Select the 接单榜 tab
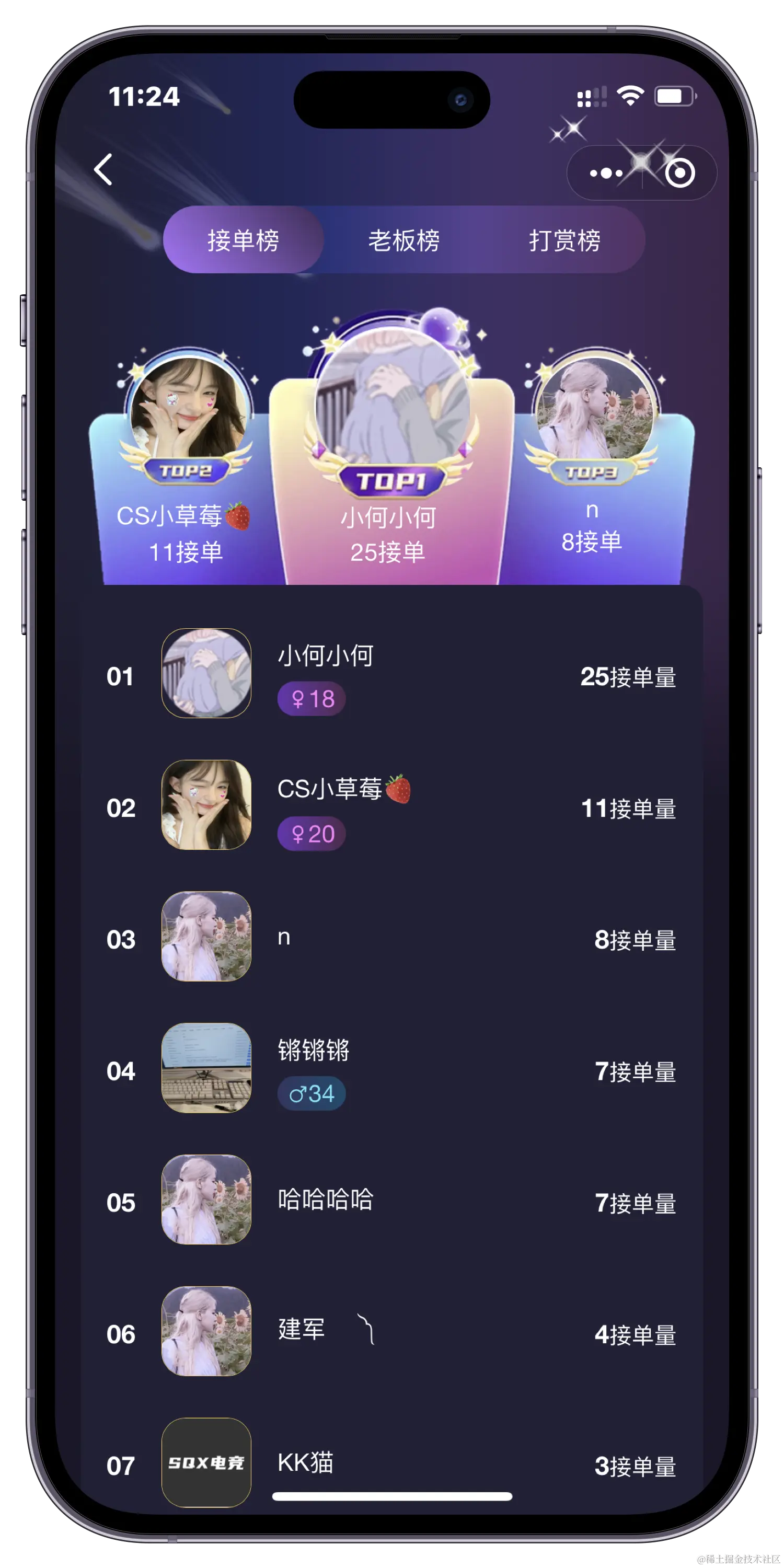Screen dimensions: 784x1568 pyautogui.click(x=243, y=240)
